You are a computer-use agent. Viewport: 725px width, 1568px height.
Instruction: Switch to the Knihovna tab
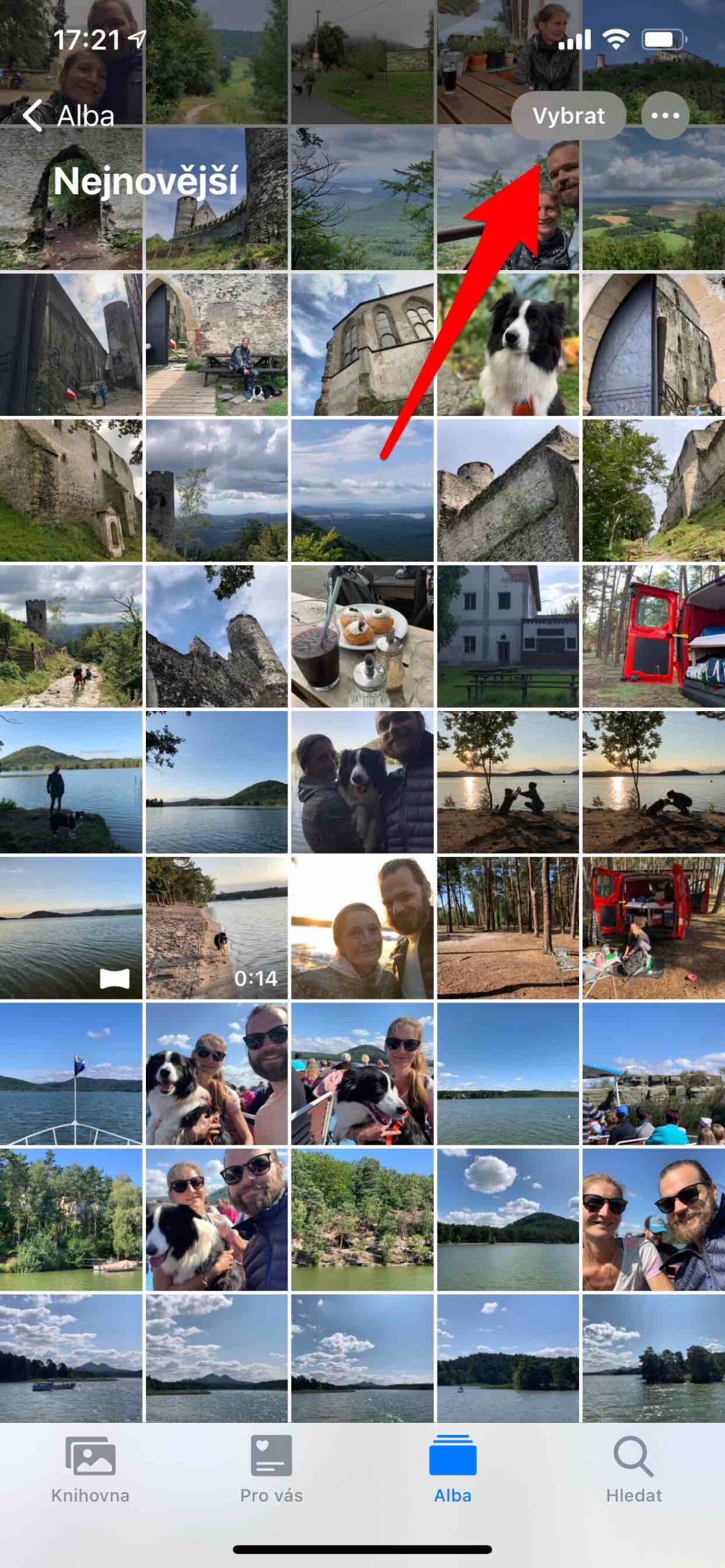pyautogui.click(x=90, y=1470)
